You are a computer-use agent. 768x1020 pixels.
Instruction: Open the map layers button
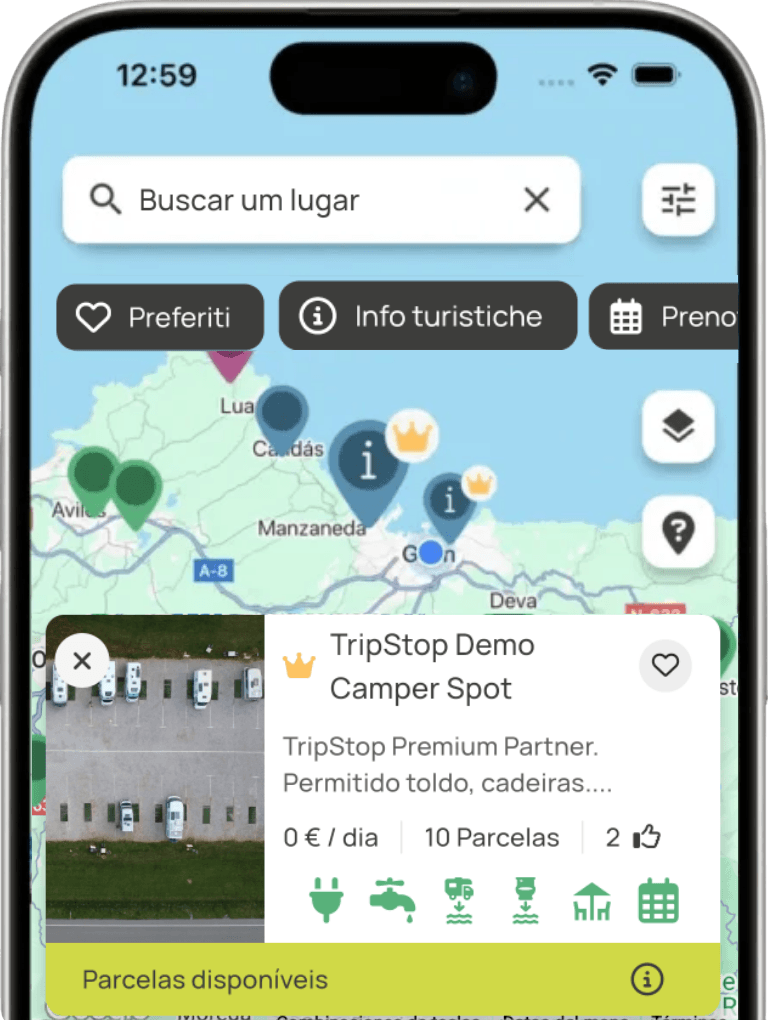(678, 427)
